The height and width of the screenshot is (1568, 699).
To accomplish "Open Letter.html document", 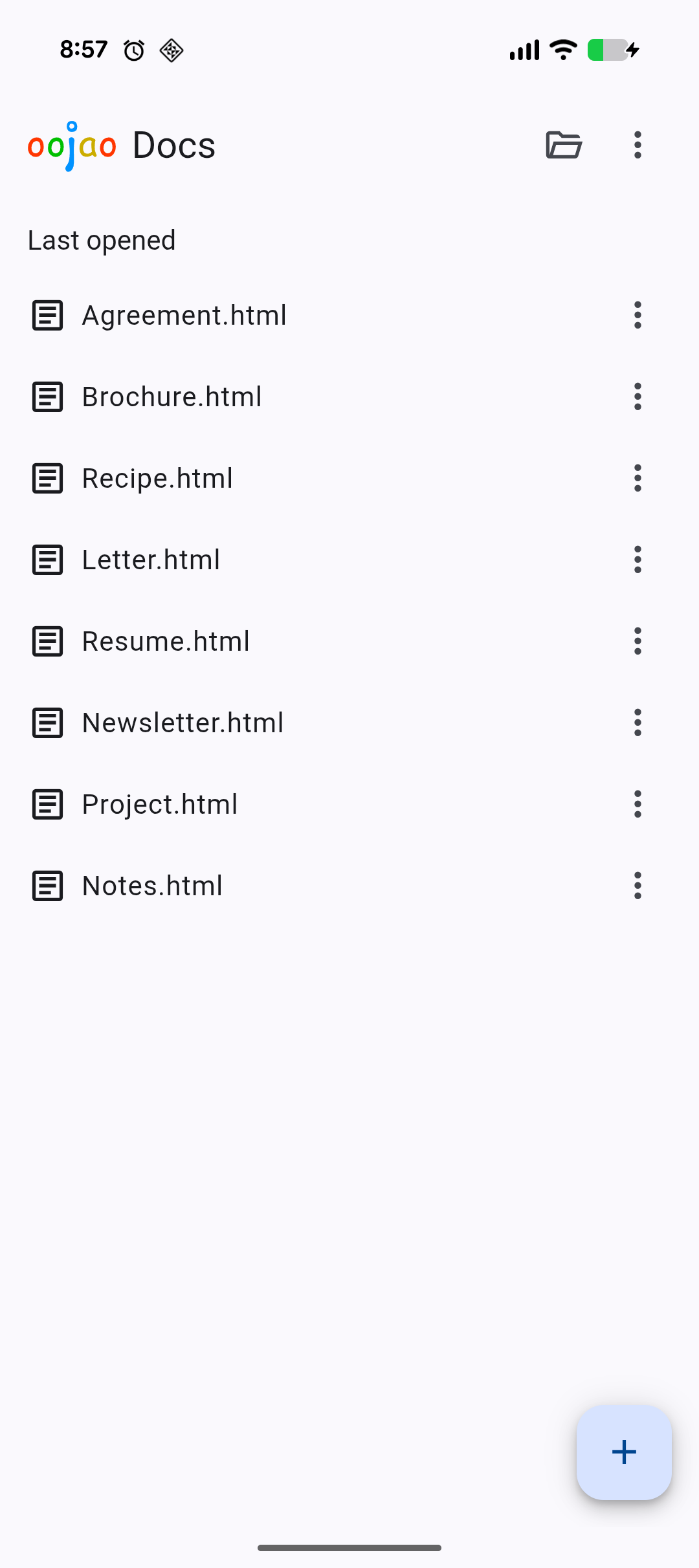I will pyautogui.click(x=151, y=560).
